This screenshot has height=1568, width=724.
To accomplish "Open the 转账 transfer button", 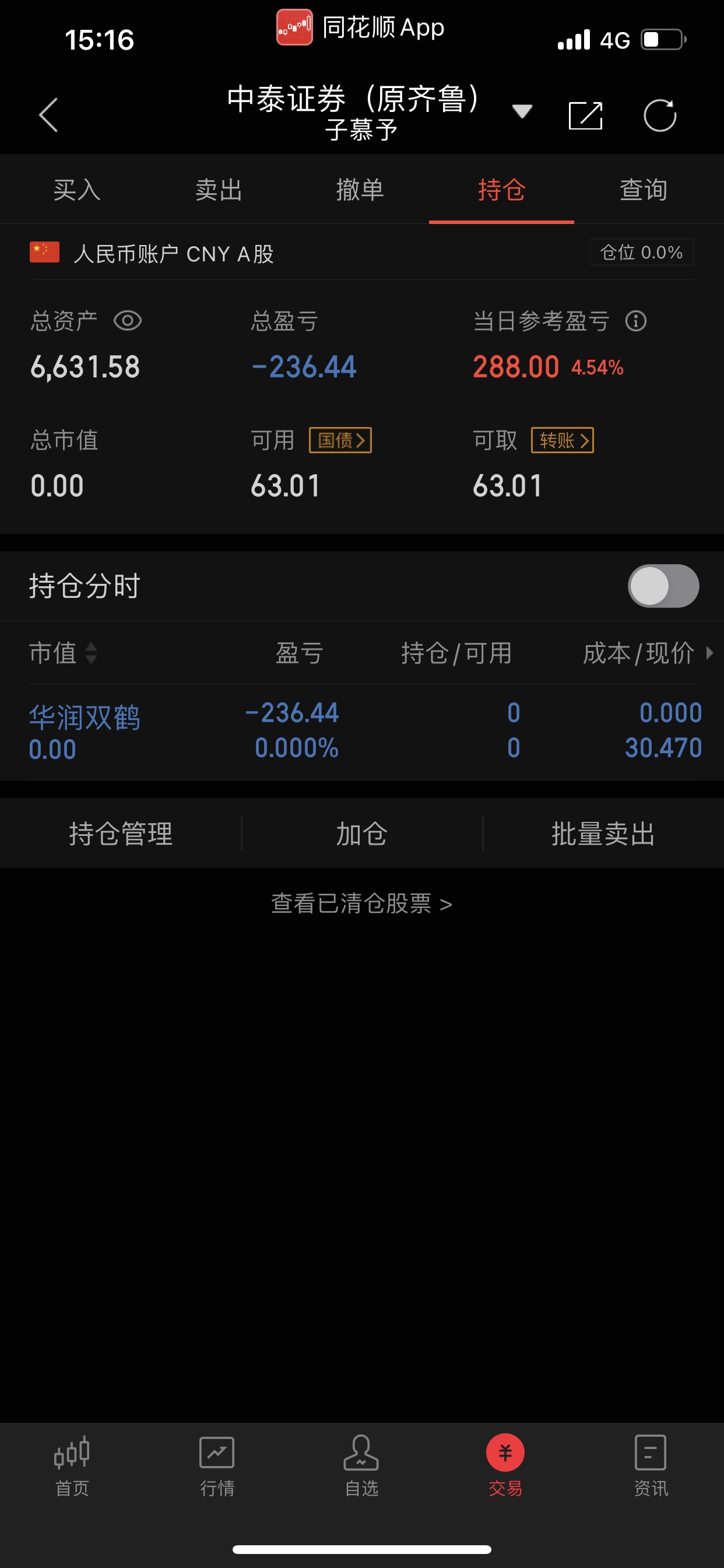I will coord(563,440).
